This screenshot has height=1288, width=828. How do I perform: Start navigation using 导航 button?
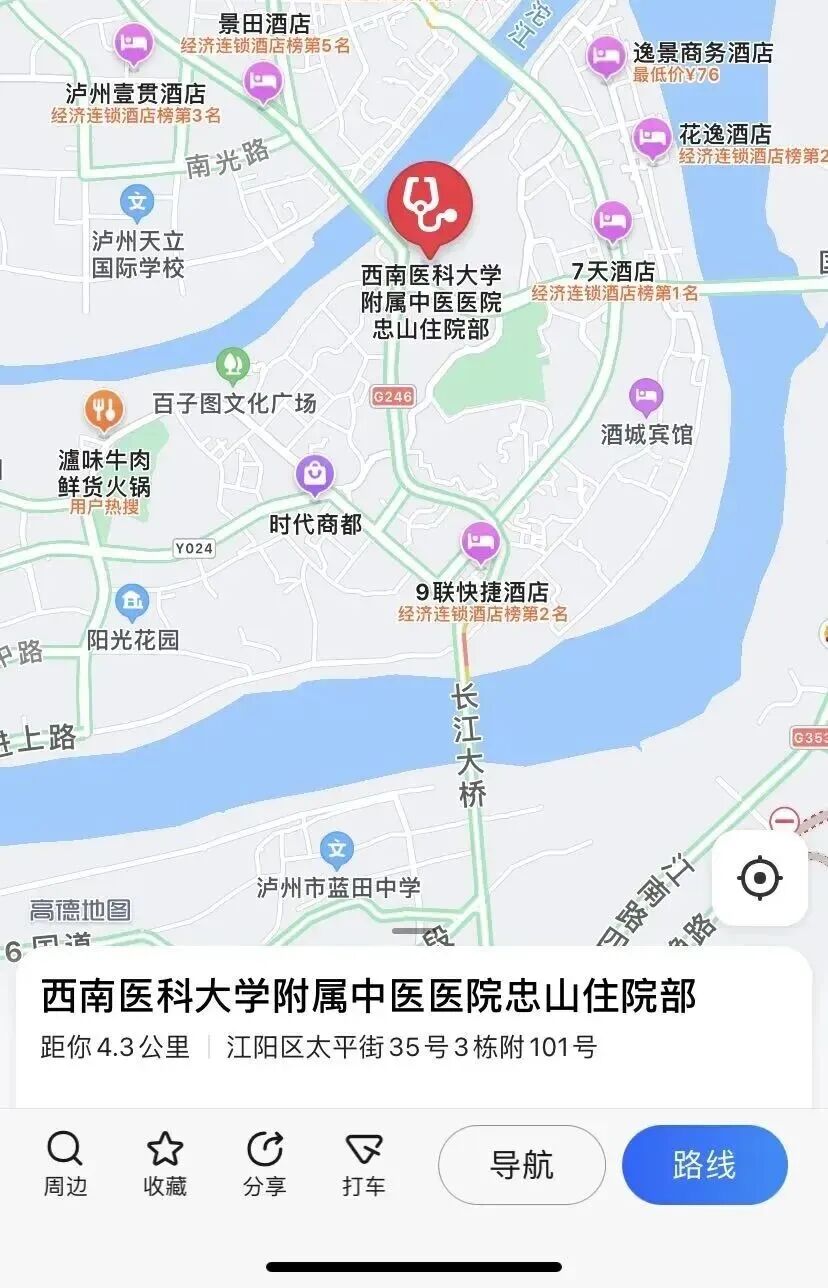click(520, 1164)
